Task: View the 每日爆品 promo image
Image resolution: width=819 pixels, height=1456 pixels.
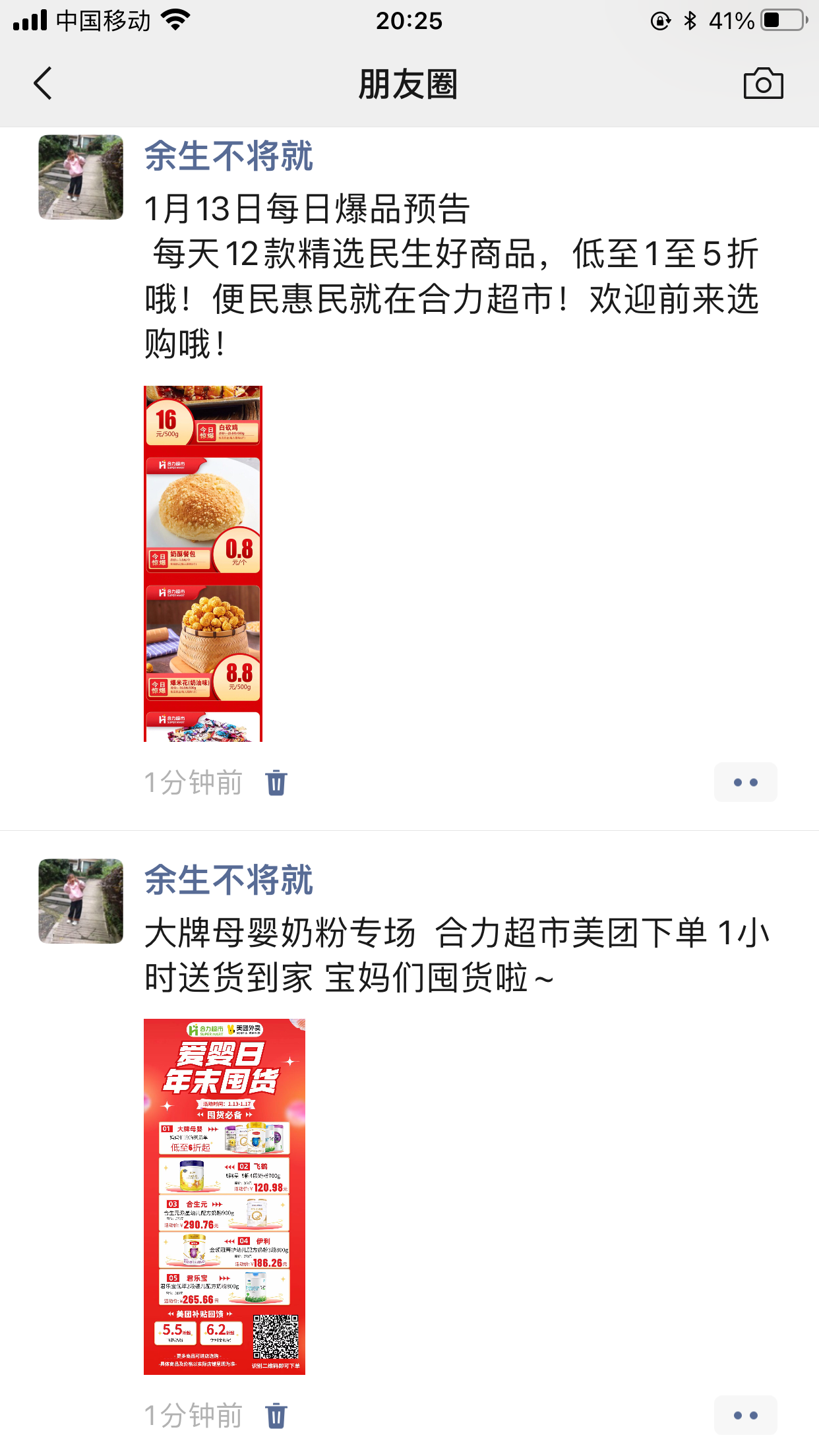Action: (x=203, y=563)
